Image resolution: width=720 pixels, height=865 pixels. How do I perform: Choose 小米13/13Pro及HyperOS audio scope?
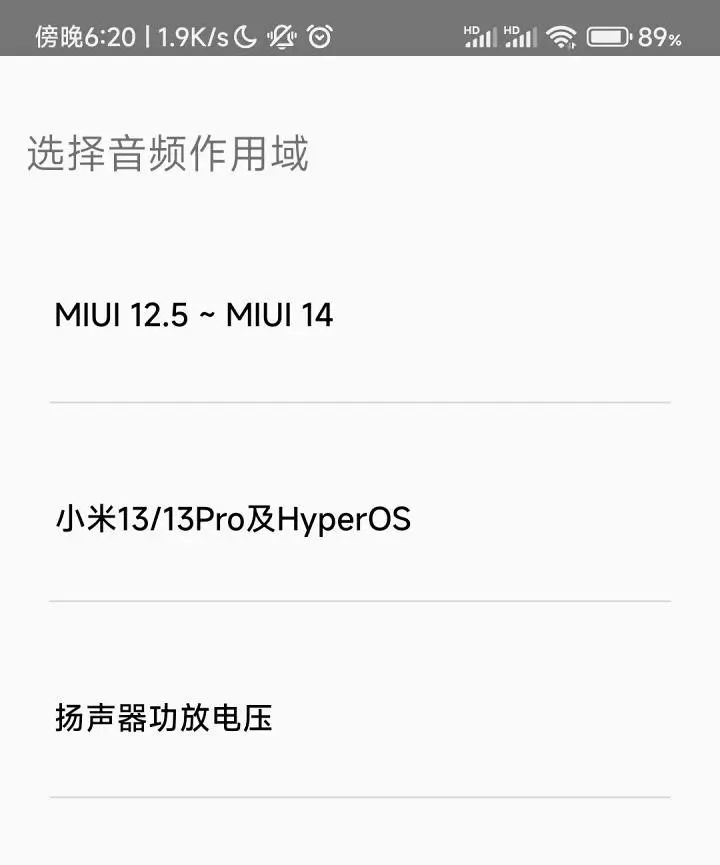point(233,520)
